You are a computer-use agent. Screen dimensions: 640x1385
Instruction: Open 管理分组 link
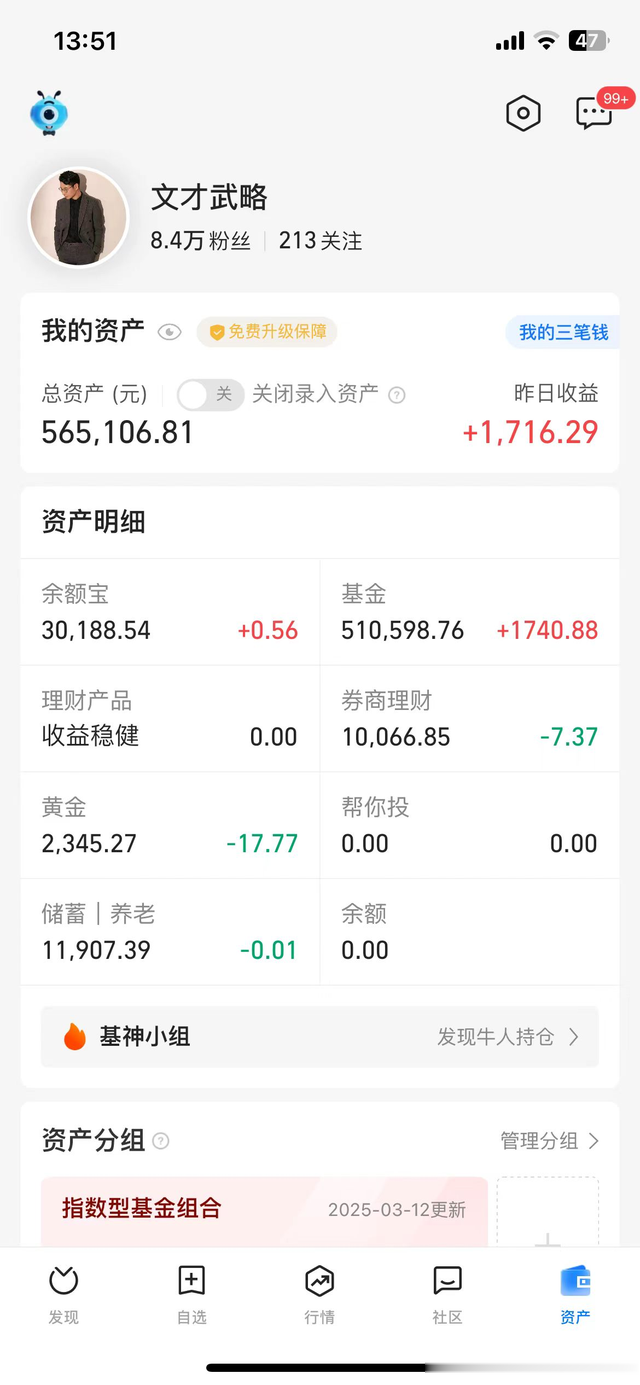click(x=549, y=1141)
